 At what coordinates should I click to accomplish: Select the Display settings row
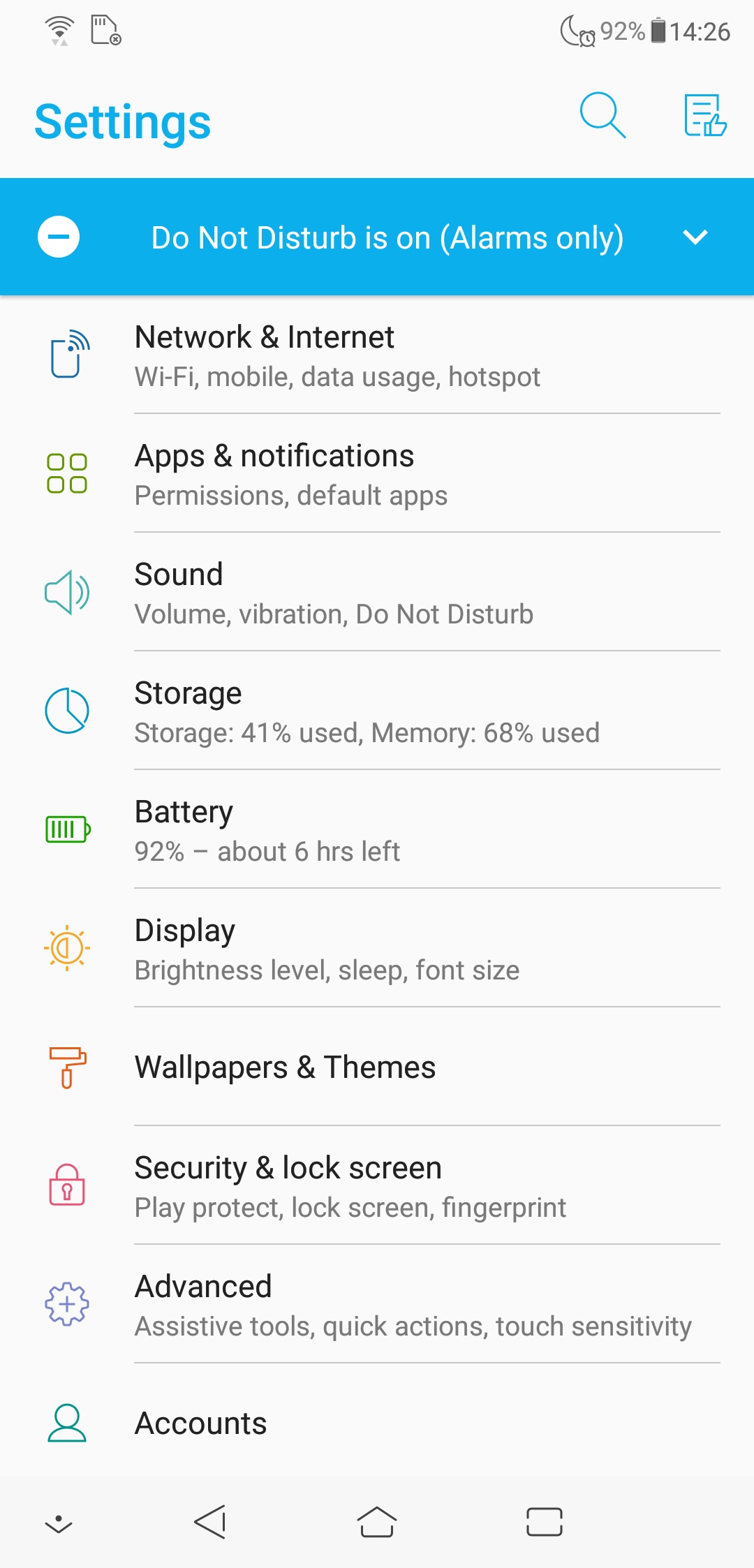click(377, 949)
